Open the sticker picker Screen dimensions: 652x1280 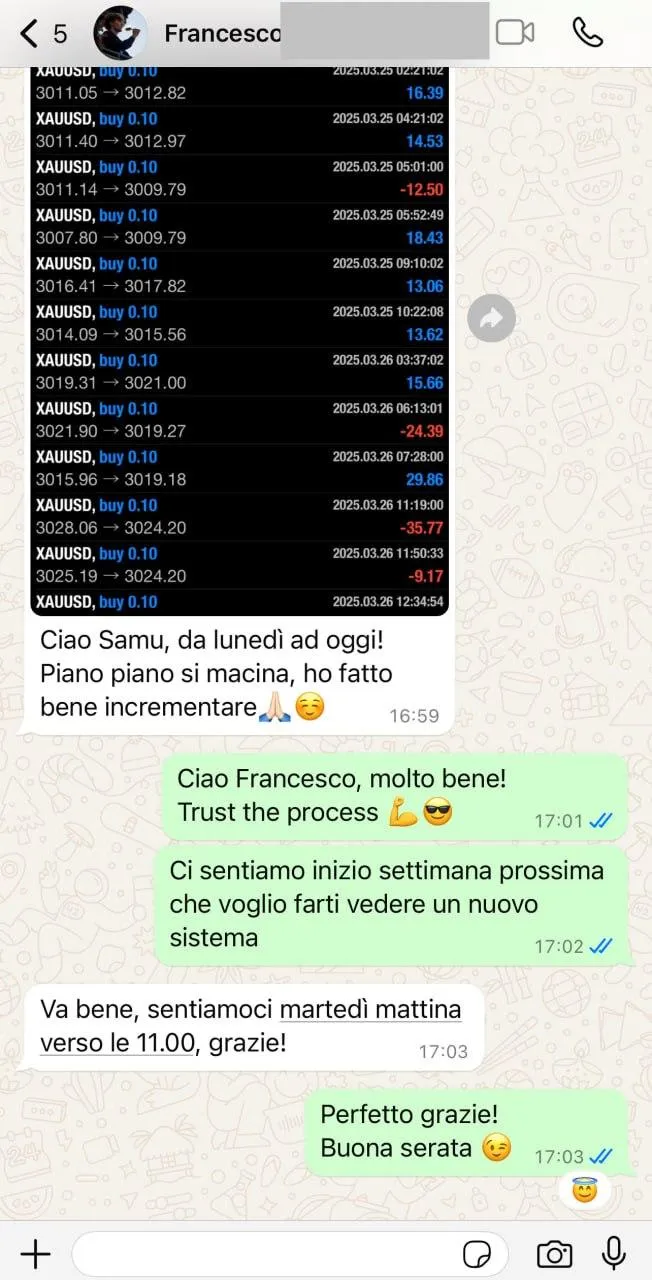[476, 1254]
